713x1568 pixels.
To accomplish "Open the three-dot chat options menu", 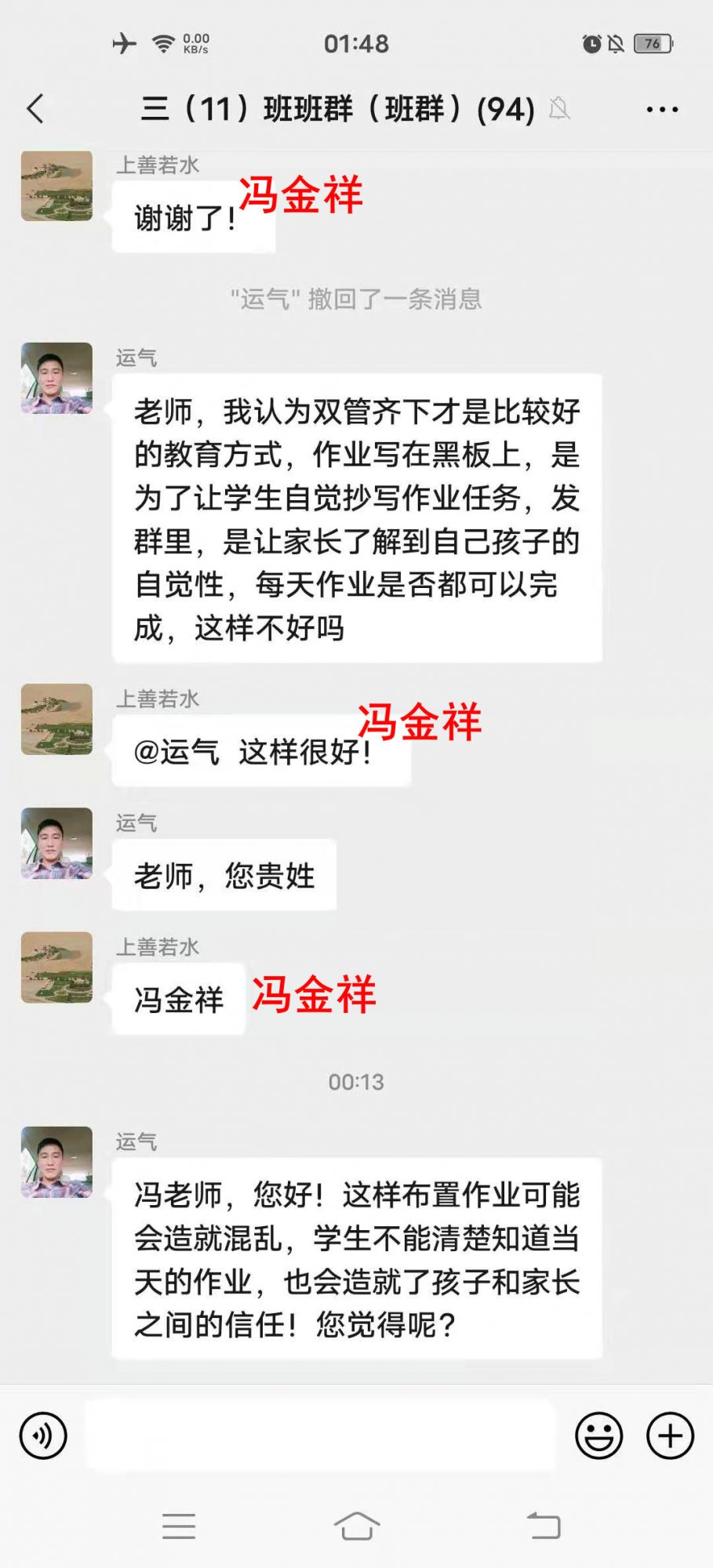I will [x=662, y=110].
